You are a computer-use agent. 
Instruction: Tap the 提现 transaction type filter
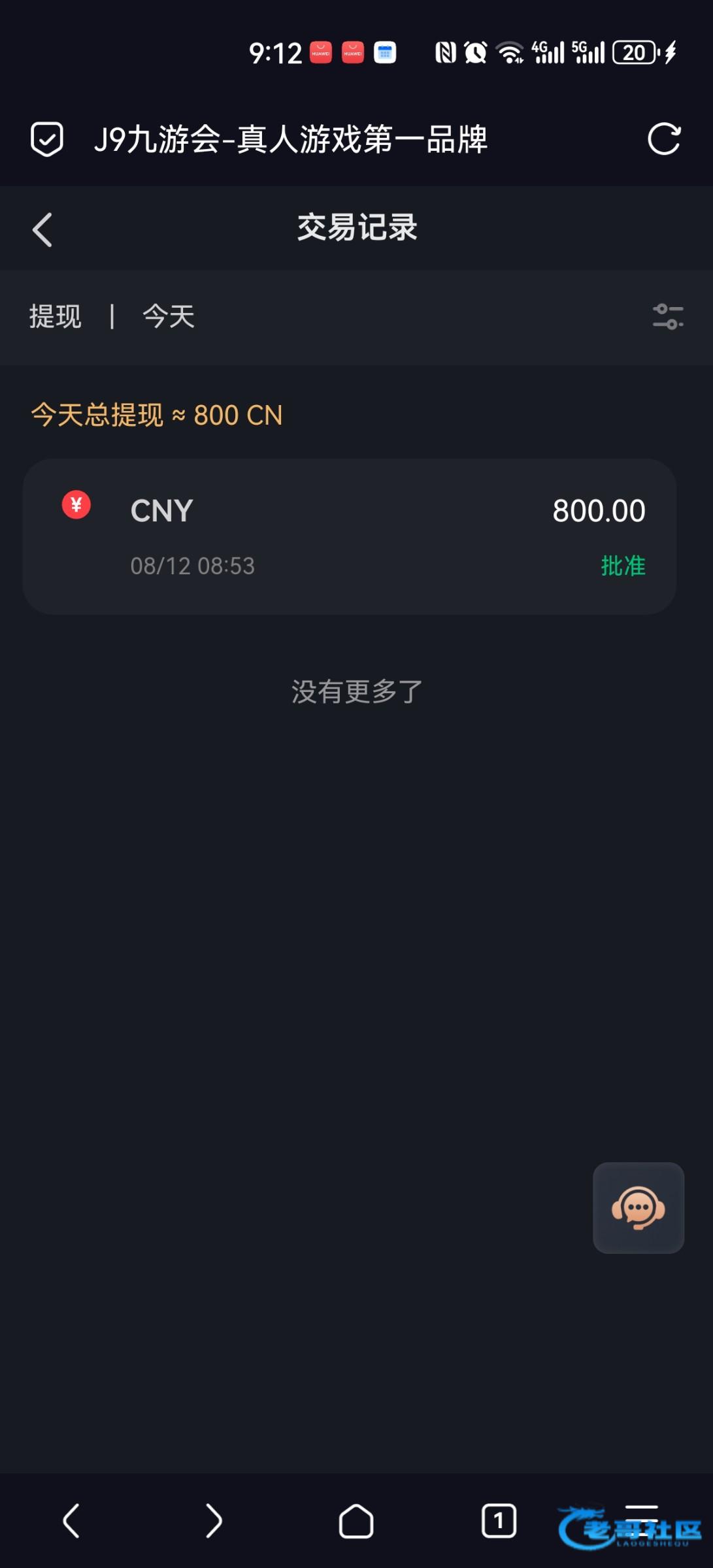[56, 317]
